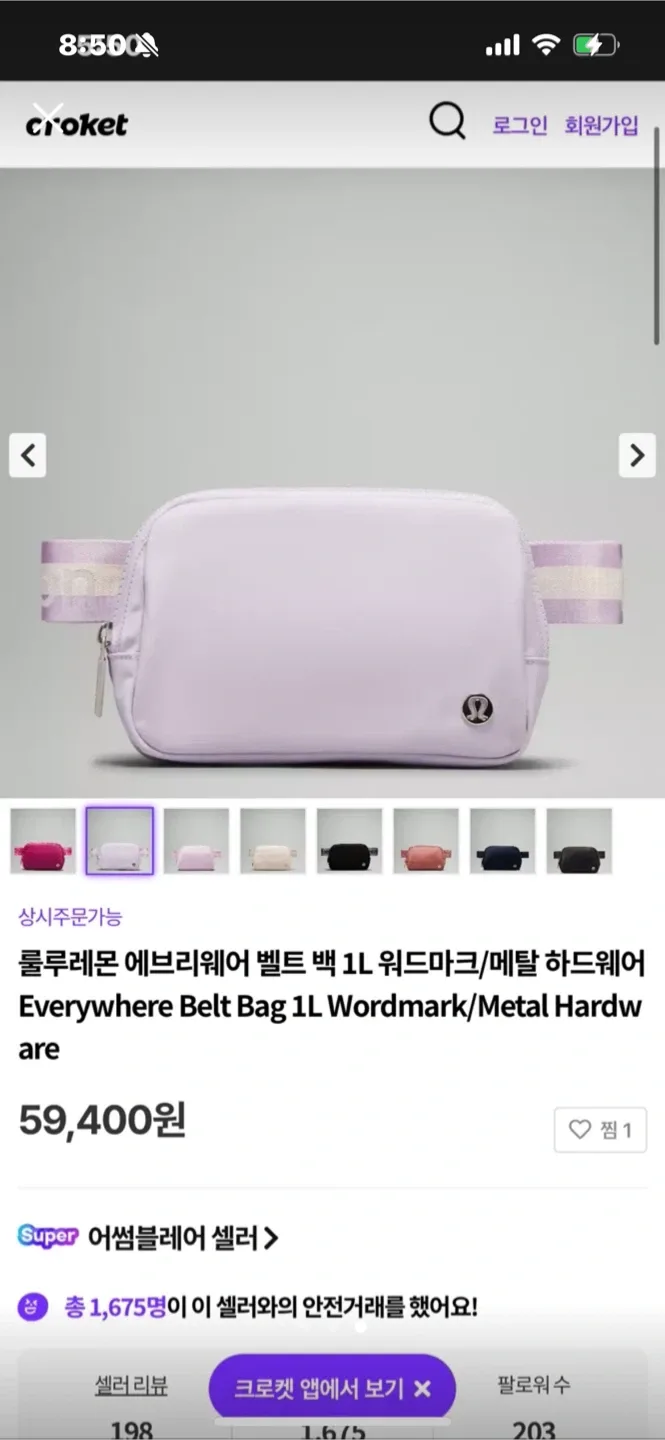Select the coral bag thumbnail

pos(426,841)
